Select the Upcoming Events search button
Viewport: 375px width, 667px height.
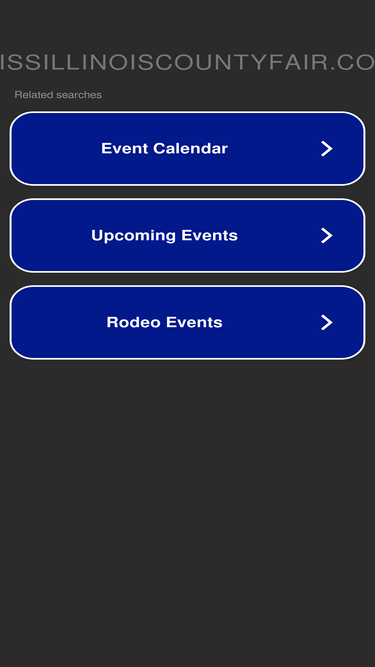pos(188,235)
